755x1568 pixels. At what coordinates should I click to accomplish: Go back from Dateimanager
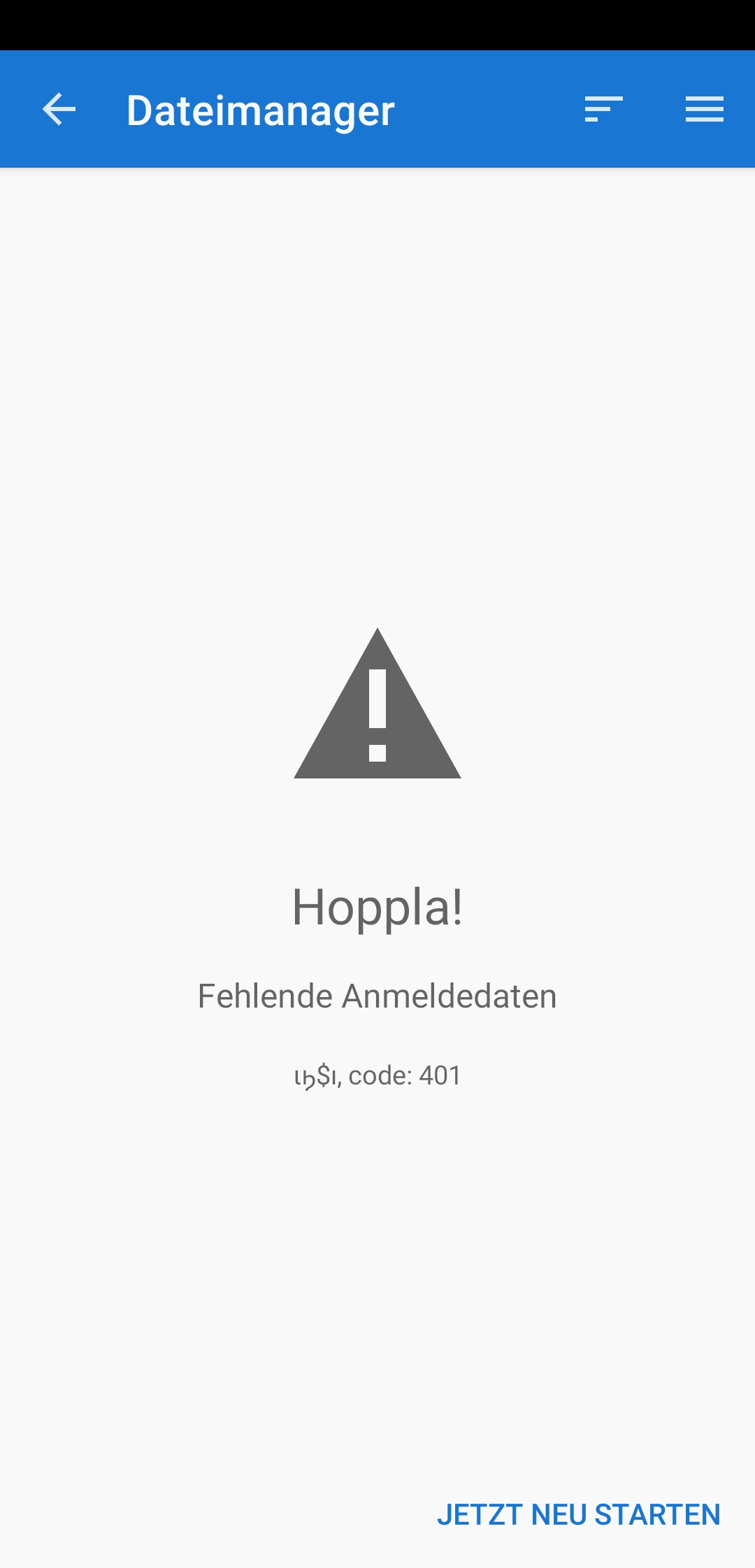[x=59, y=110]
